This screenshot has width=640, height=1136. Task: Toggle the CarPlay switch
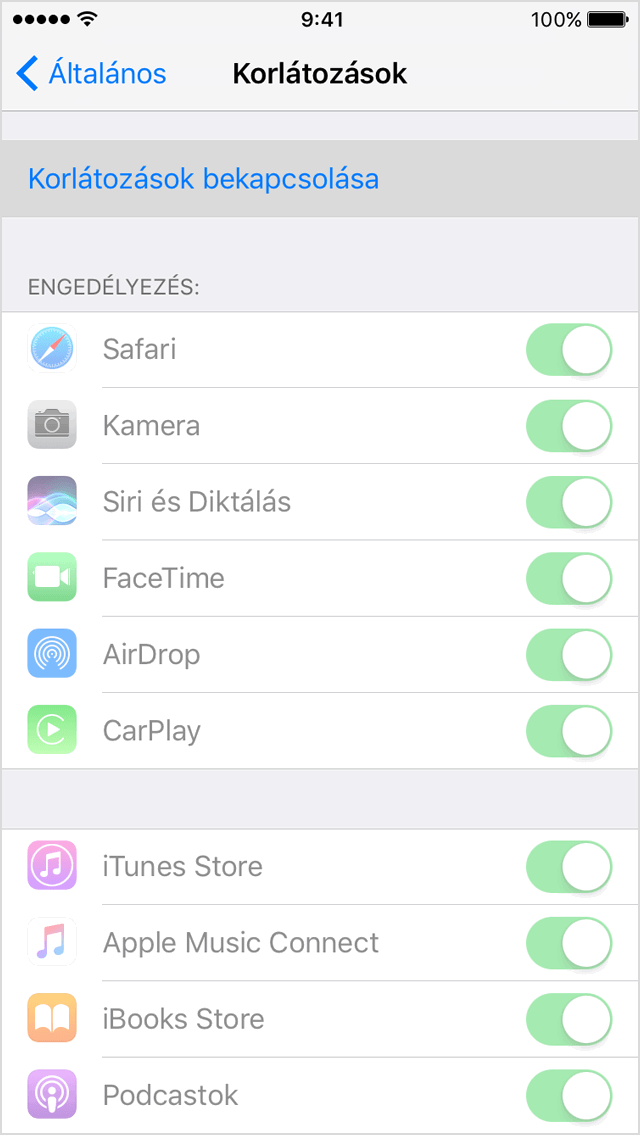[568, 731]
